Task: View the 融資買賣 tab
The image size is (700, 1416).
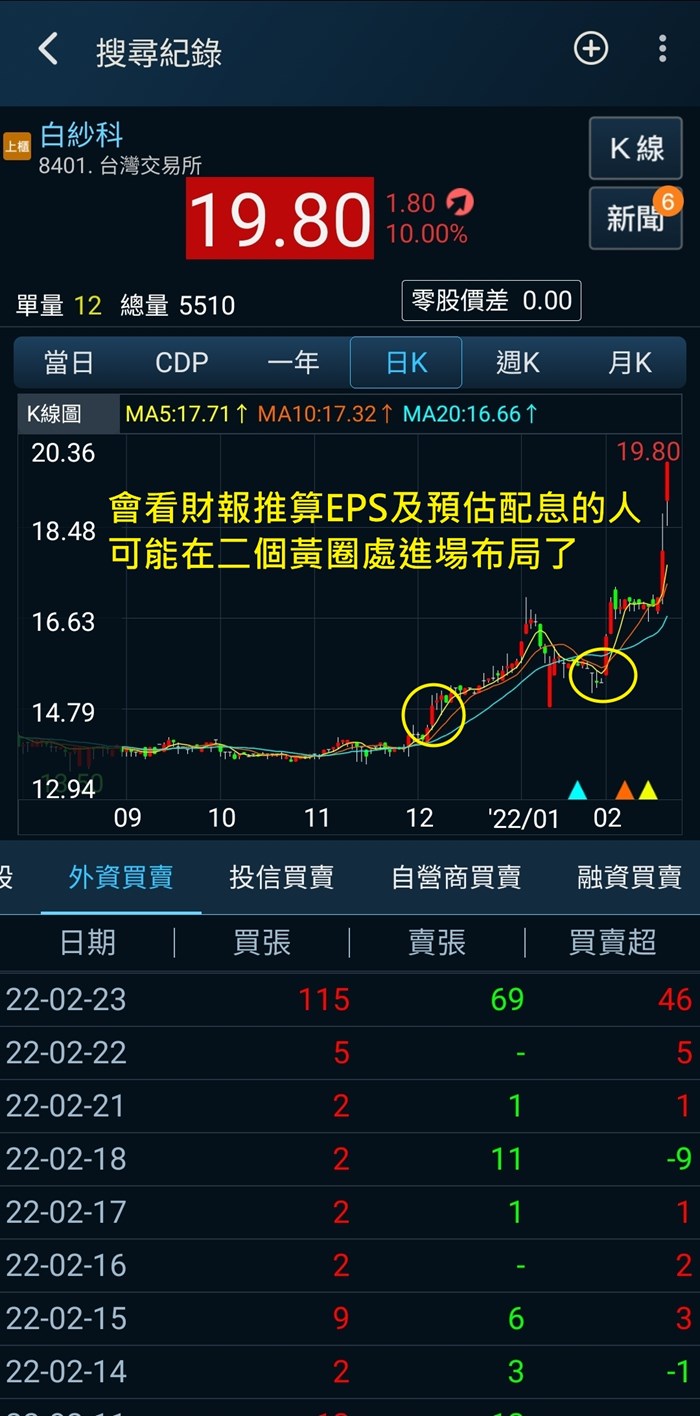Action: click(630, 878)
